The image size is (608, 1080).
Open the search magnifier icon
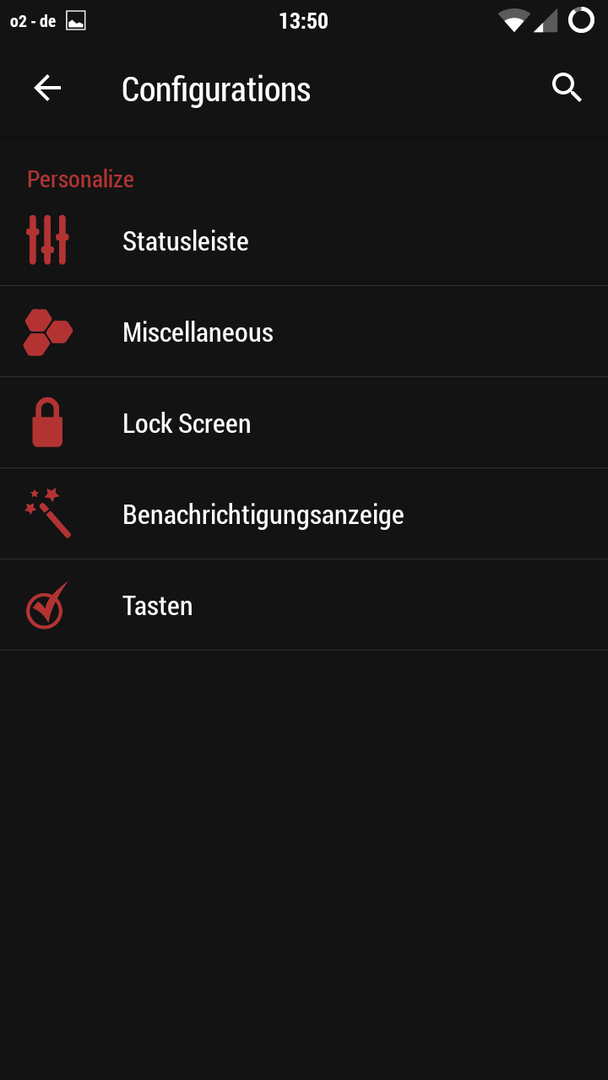click(567, 88)
